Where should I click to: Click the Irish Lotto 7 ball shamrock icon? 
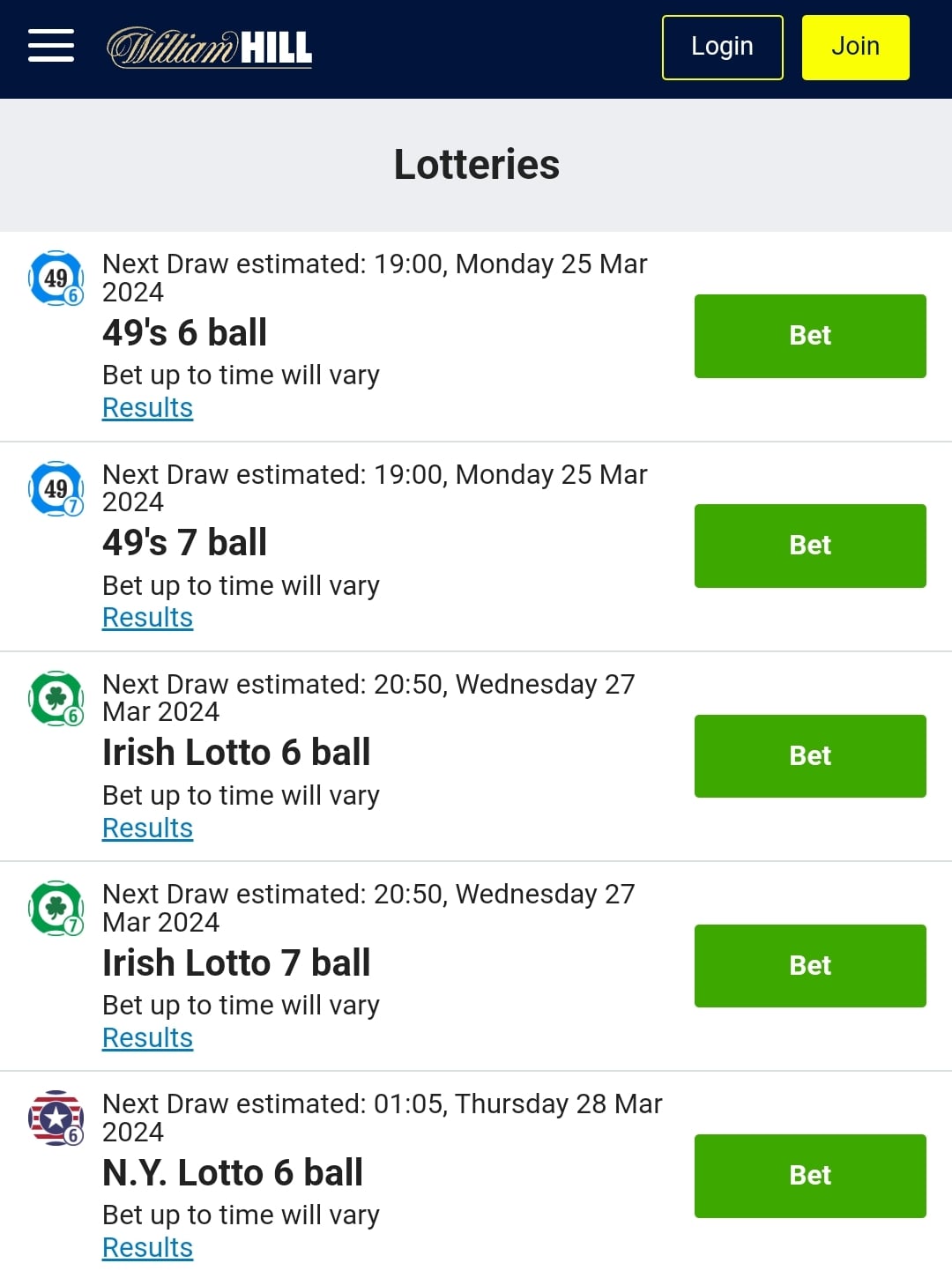pos(56,910)
